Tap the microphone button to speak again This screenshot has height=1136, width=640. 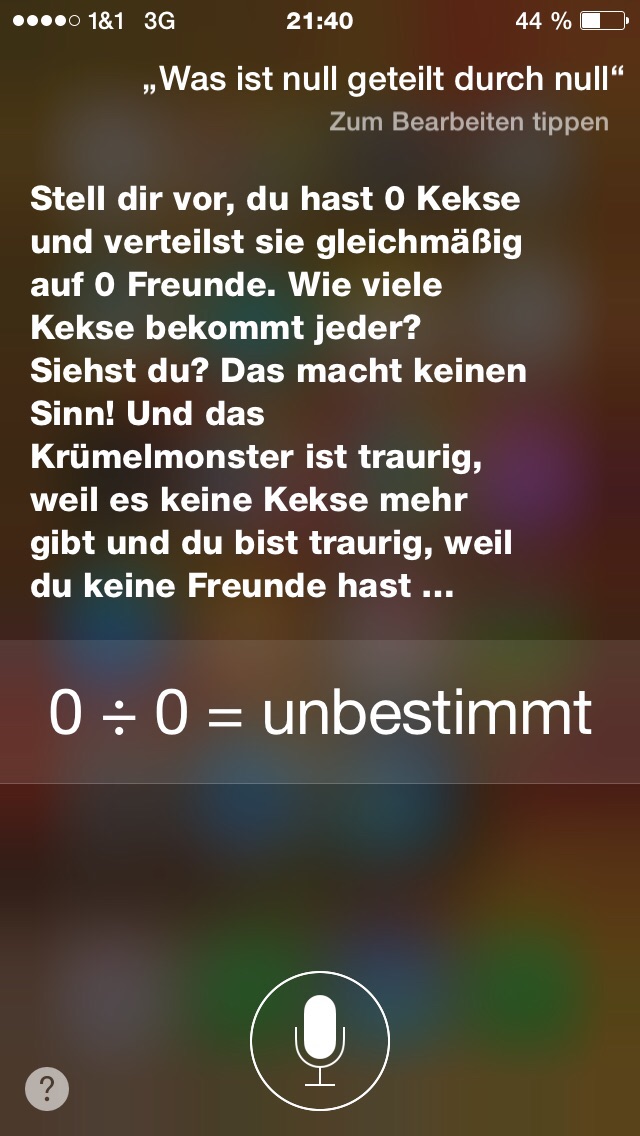point(320,1040)
